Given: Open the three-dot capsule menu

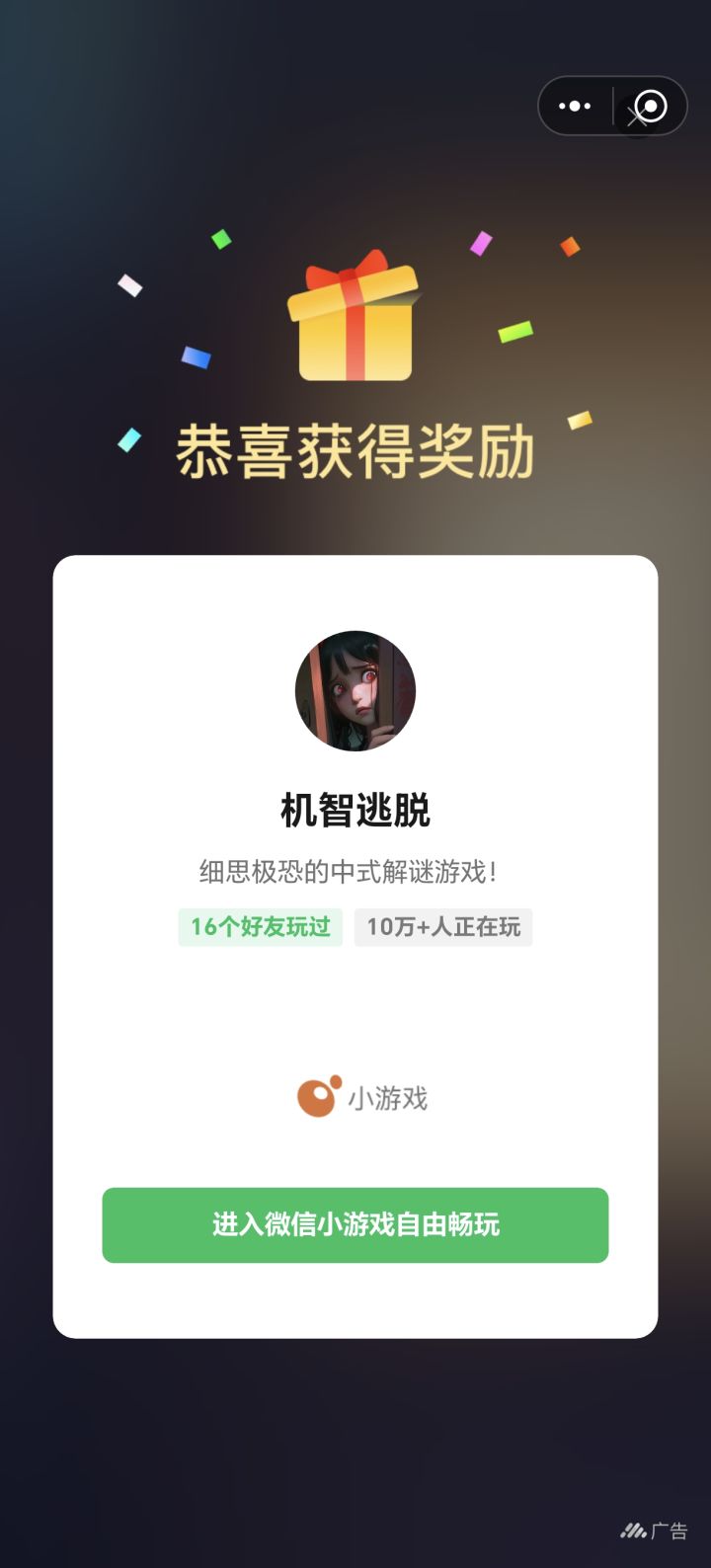Looking at the screenshot, I should [574, 106].
